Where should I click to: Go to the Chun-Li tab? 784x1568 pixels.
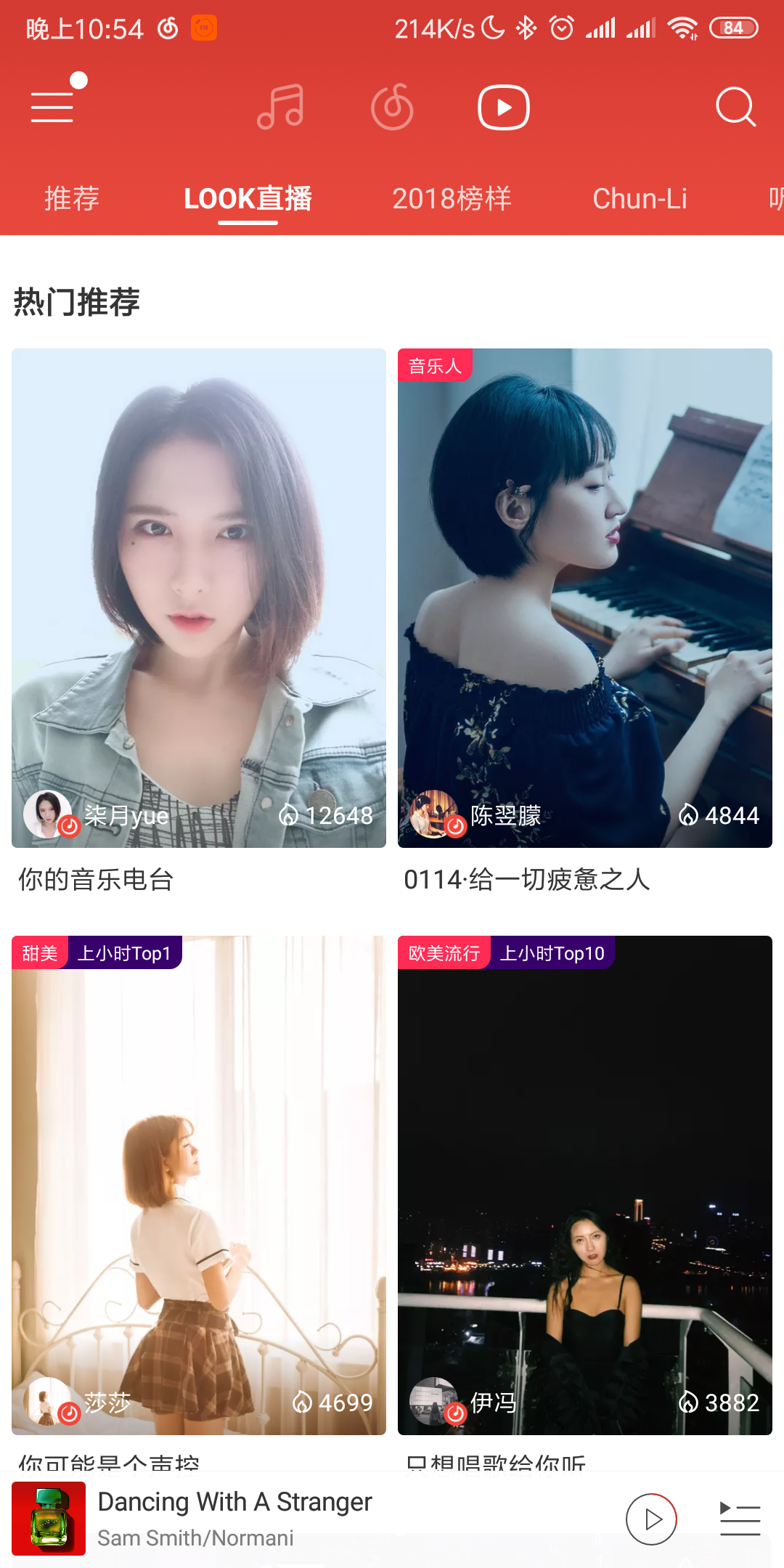pyautogui.click(x=640, y=198)
